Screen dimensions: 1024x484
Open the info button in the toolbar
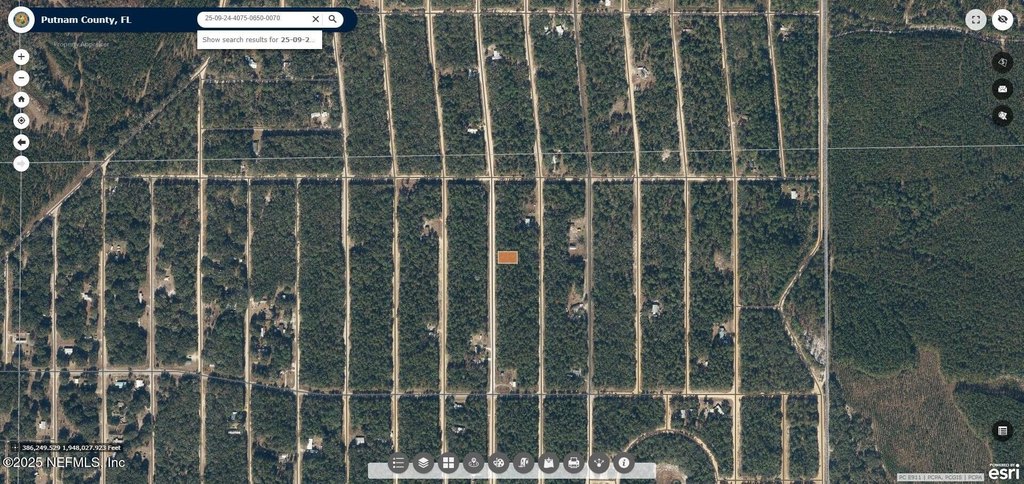click(x=624, y=463)
